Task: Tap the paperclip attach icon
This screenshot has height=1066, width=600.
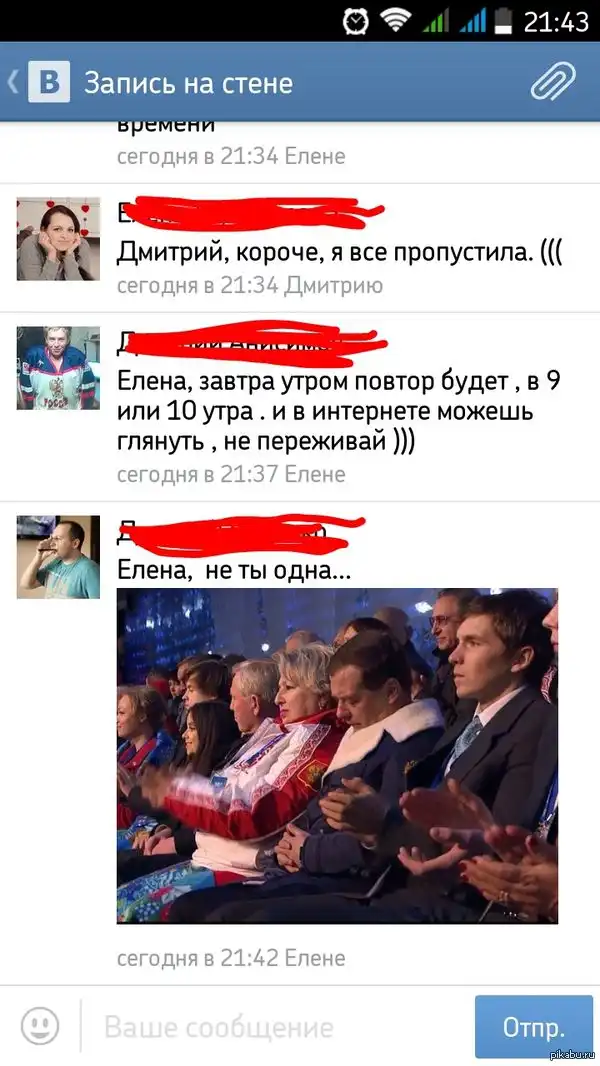Action: 554,82
